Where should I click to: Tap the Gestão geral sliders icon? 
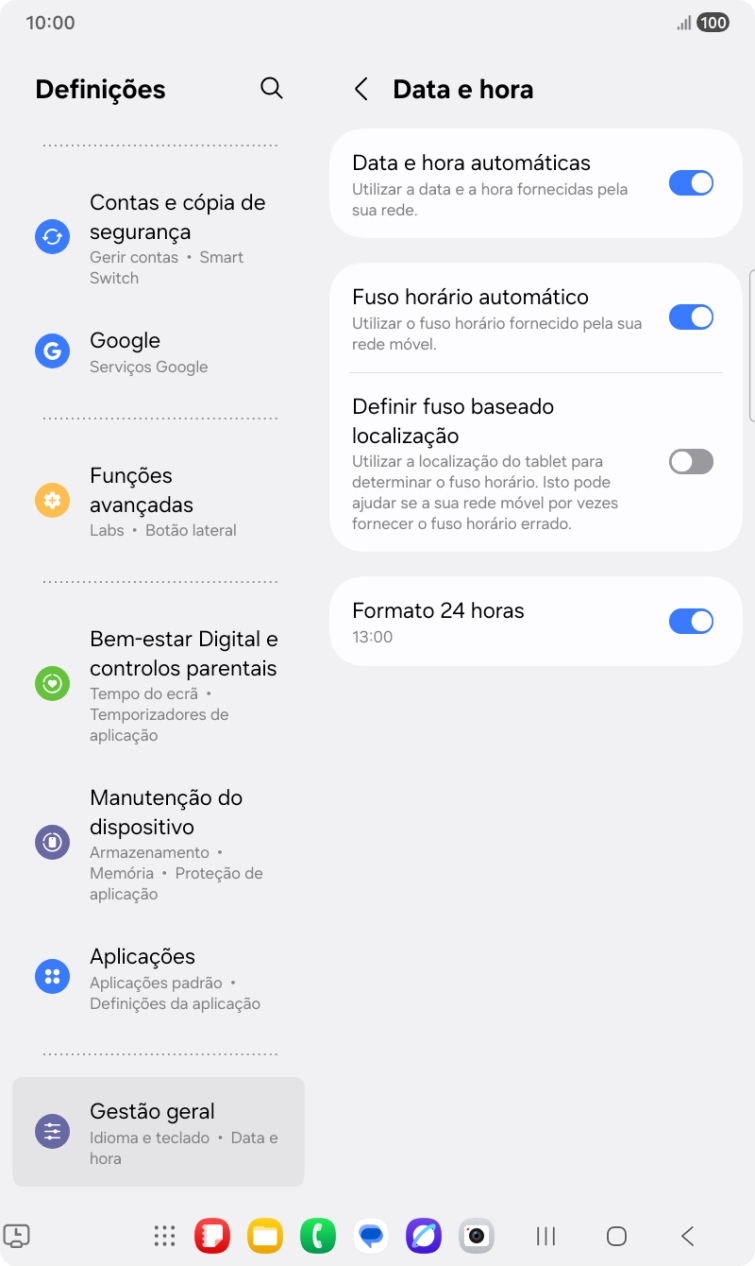(x=52, y=1131)
